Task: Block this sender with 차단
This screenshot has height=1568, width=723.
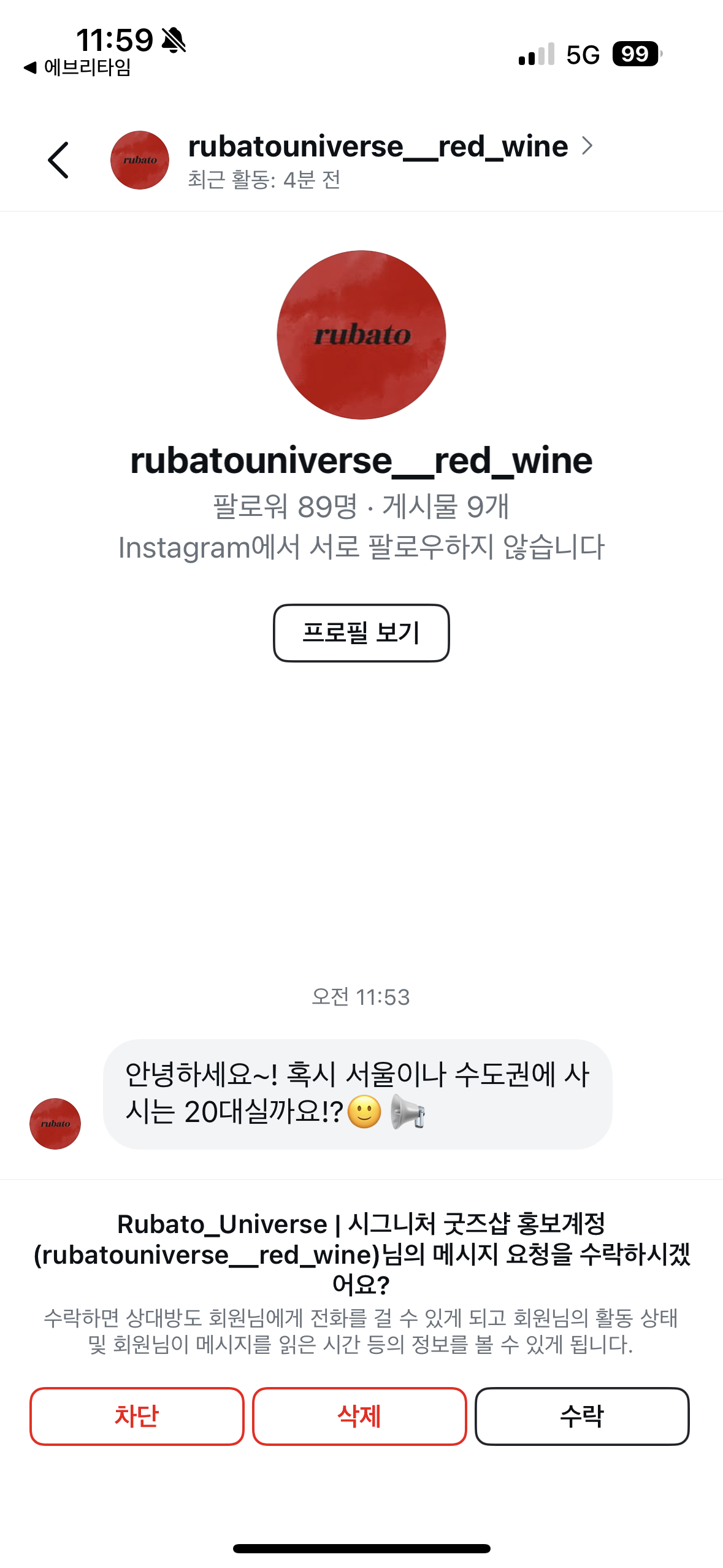Action: pos(137,1416)
